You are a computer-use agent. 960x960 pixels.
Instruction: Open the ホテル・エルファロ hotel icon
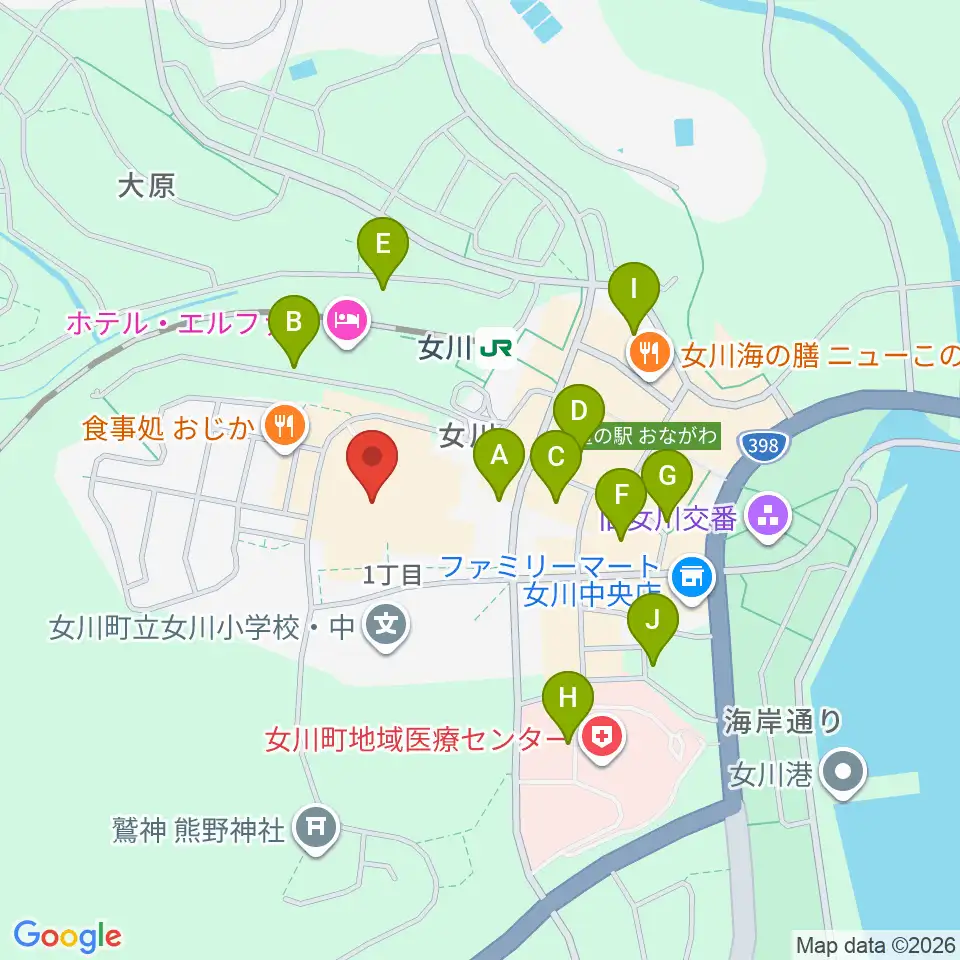click(347, 322)
